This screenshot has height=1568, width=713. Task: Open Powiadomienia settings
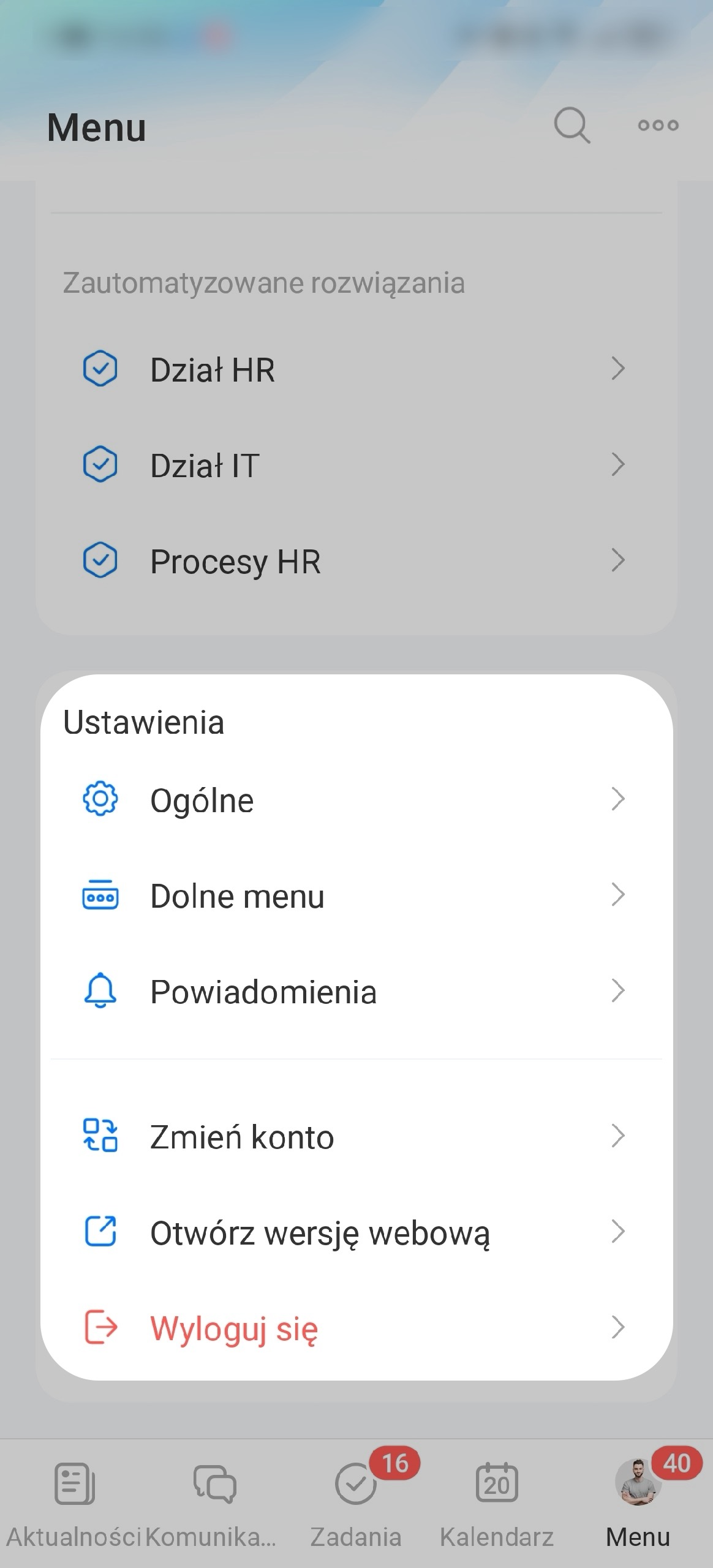[x=355, y=992]
